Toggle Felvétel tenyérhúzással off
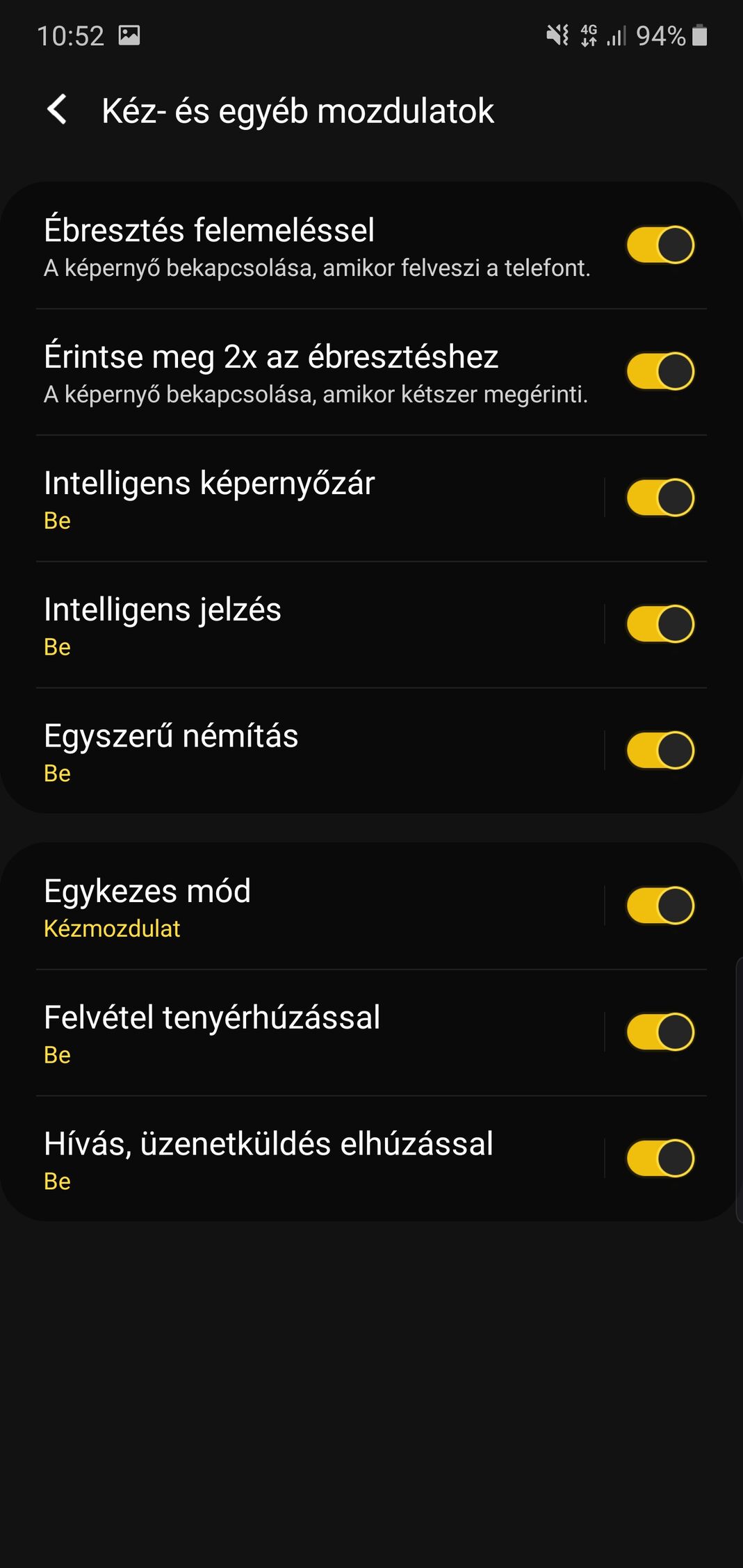Viewport: 743px width, 1568px height. pos(660,1032)
